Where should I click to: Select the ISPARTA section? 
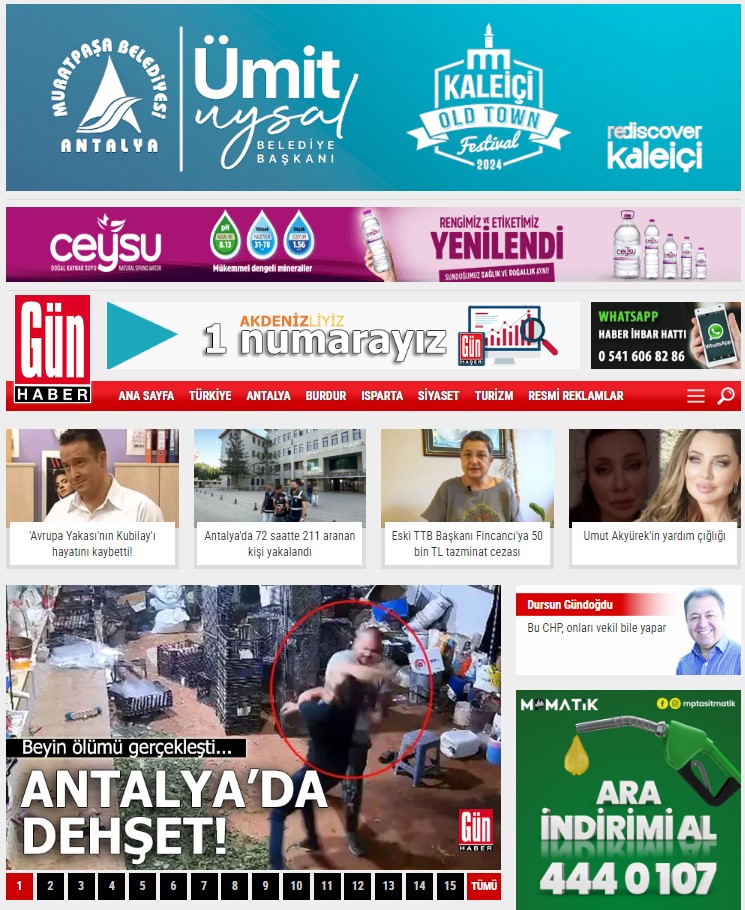[x=382, y=396]
